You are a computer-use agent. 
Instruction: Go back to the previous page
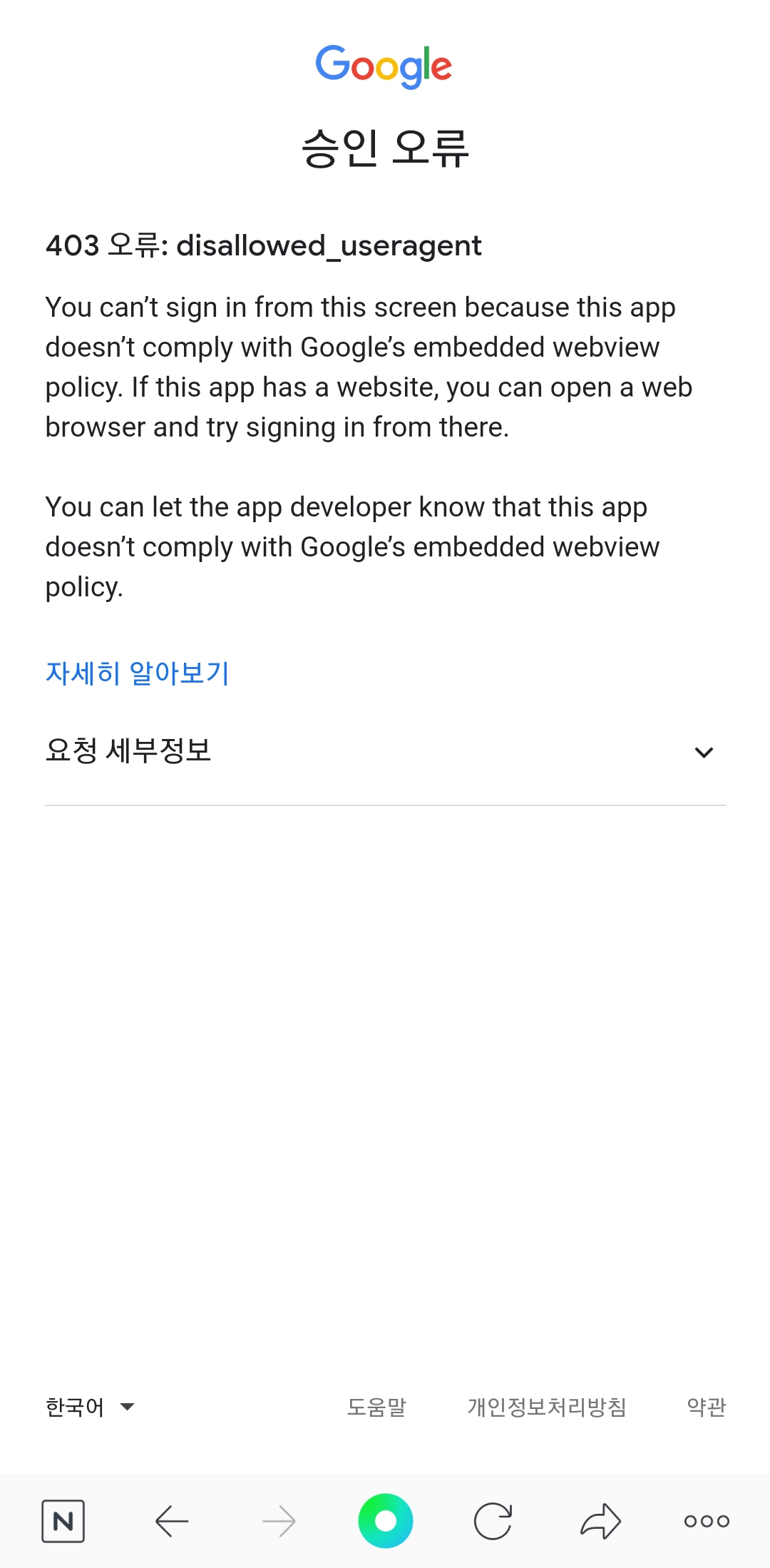[172, 1521]
